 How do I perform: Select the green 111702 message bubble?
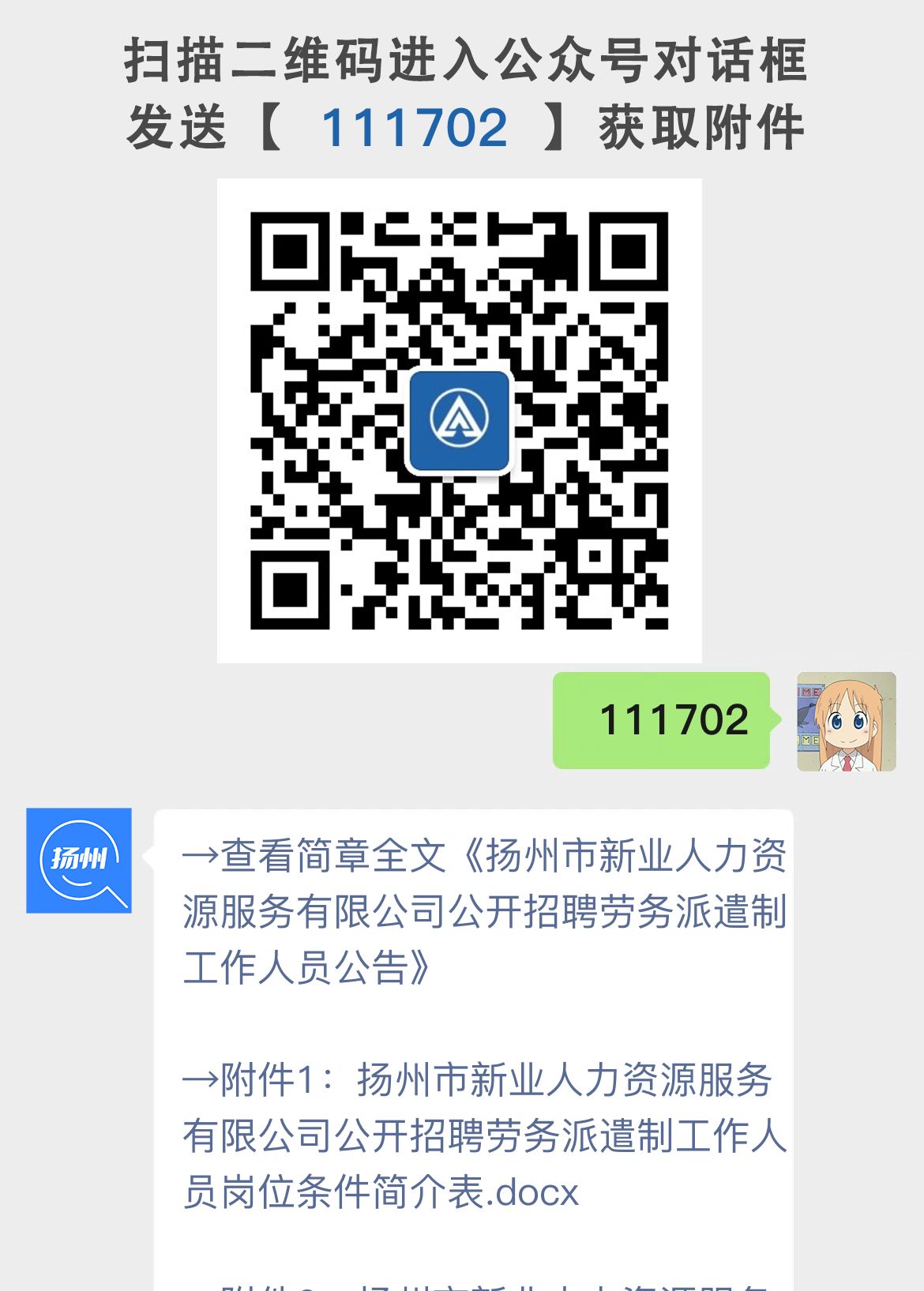coord(662,720)
